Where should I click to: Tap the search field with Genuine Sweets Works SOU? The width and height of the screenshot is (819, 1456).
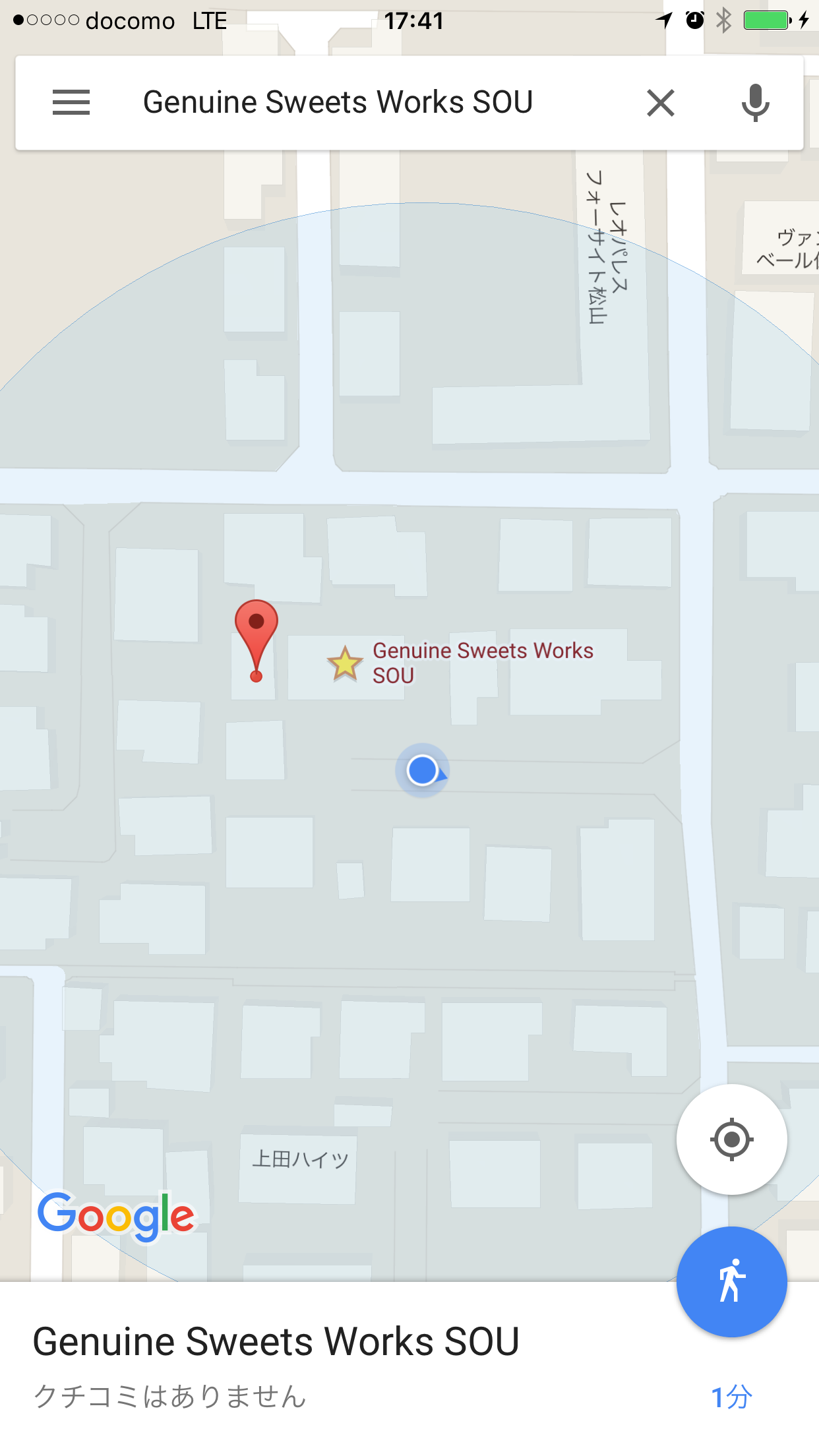tap(338, 103)
